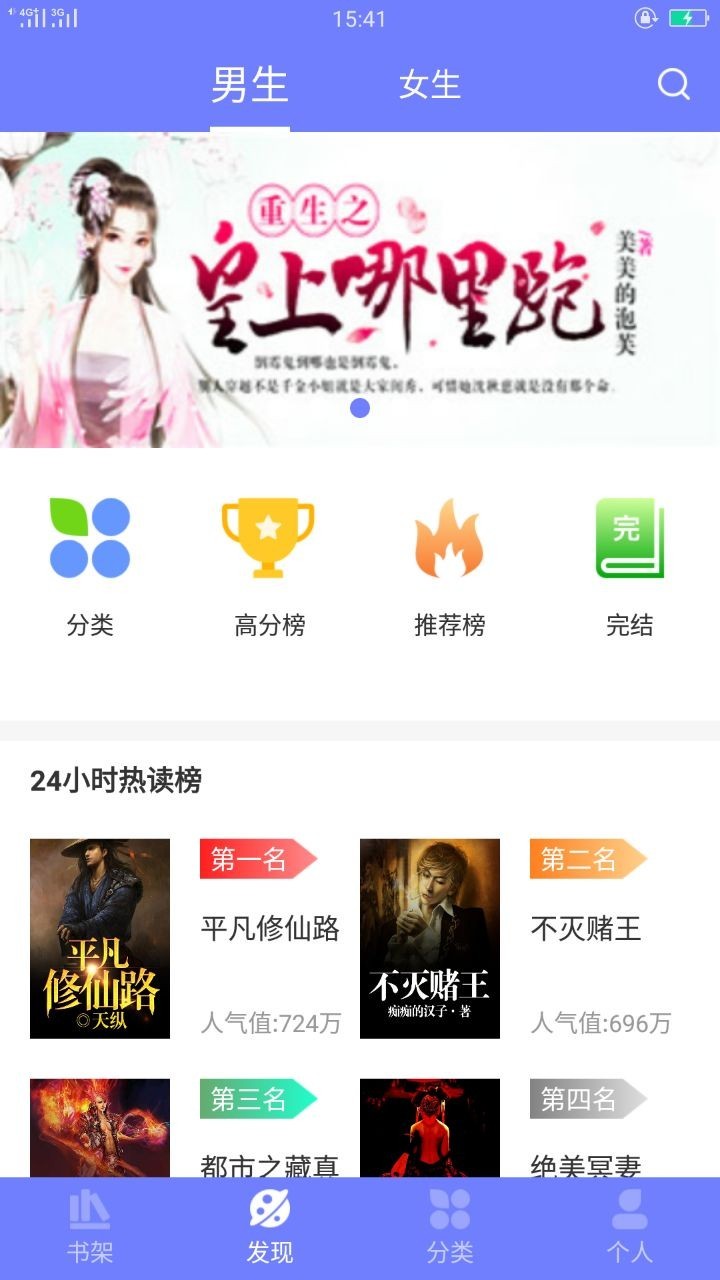Open the novel 平凡修仙路
720x1280 pixels.
coord(268,930)
